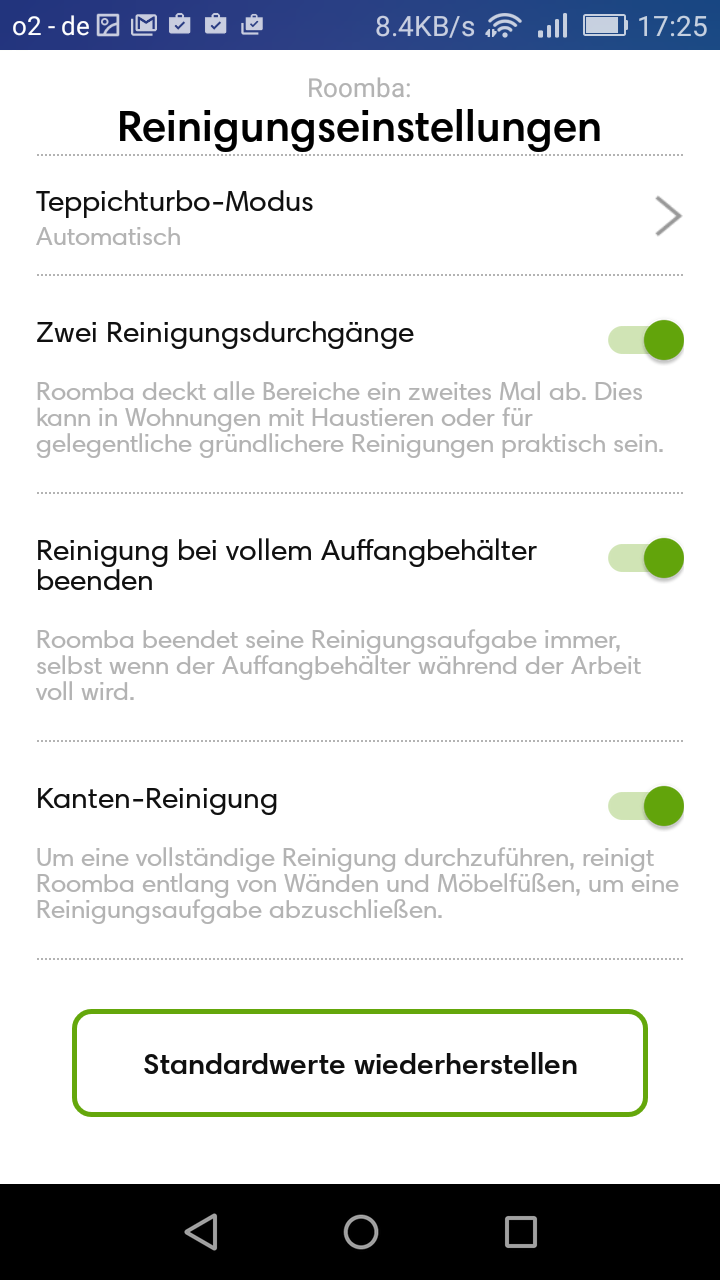Tap Standardwerte wiederherstellen button
This screenshot has height=1280, width=720.
(360, 1063)
